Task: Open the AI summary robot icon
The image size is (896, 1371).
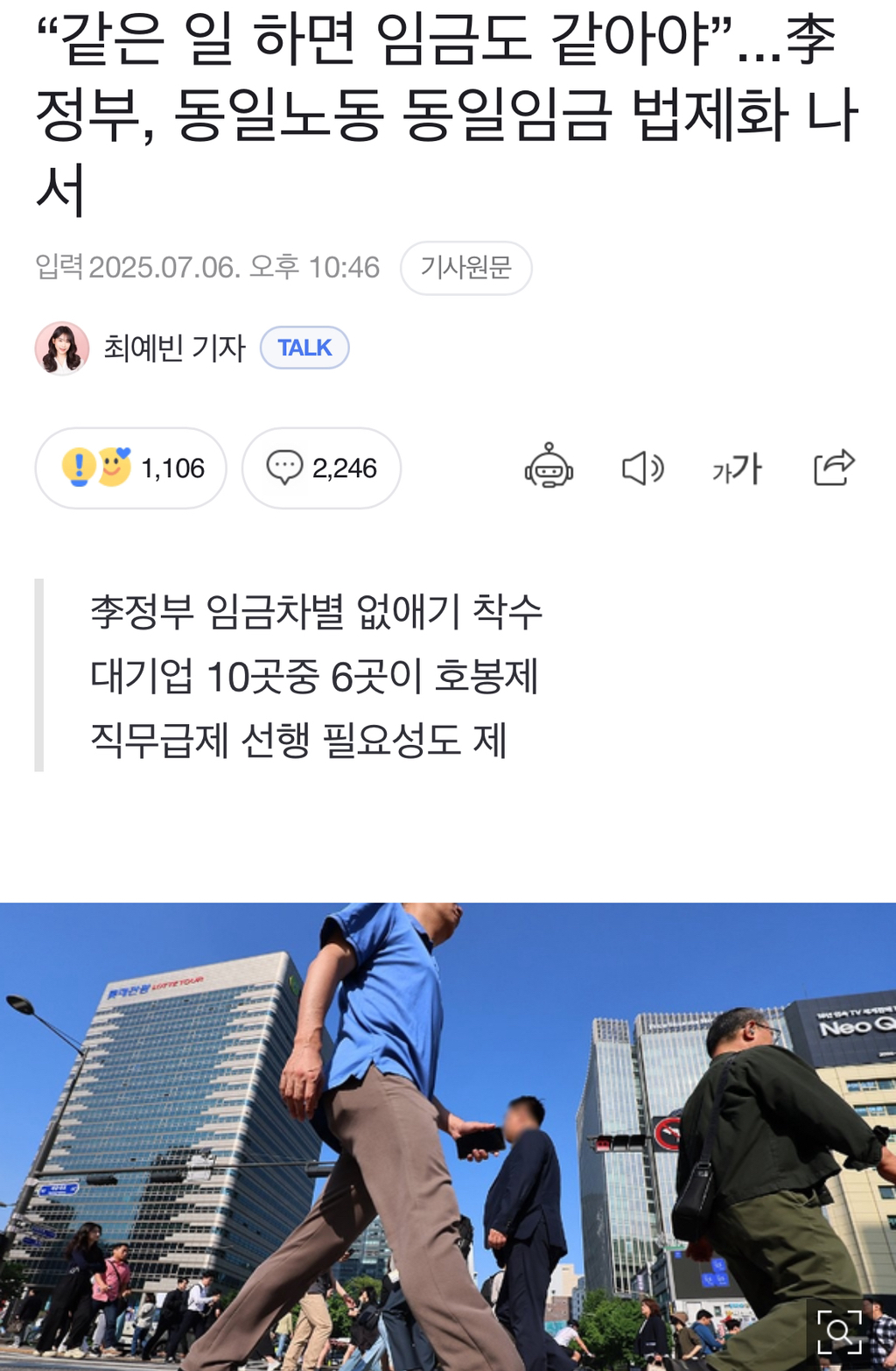Action: [549, 468]
